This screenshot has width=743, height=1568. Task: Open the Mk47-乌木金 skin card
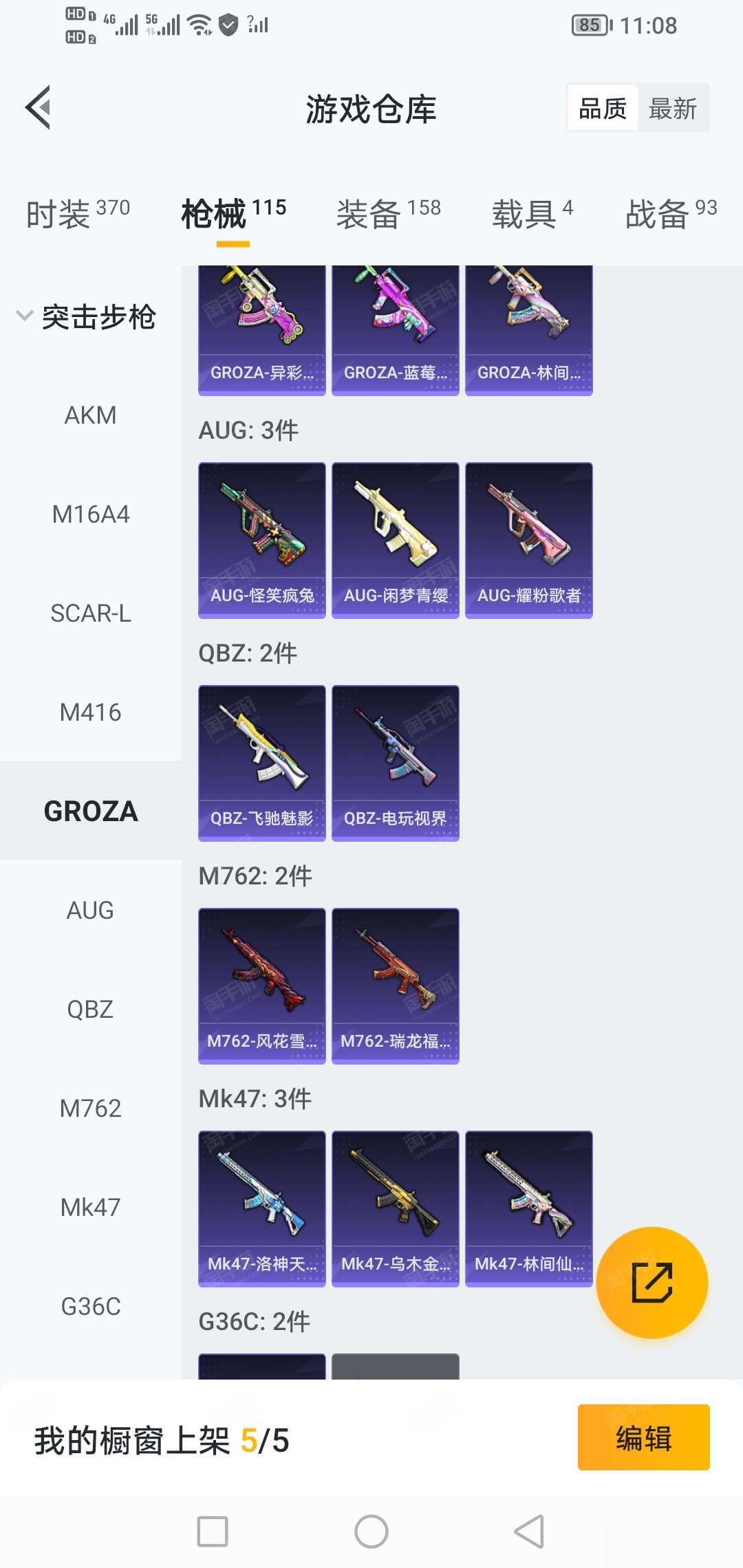point(395,1208)
